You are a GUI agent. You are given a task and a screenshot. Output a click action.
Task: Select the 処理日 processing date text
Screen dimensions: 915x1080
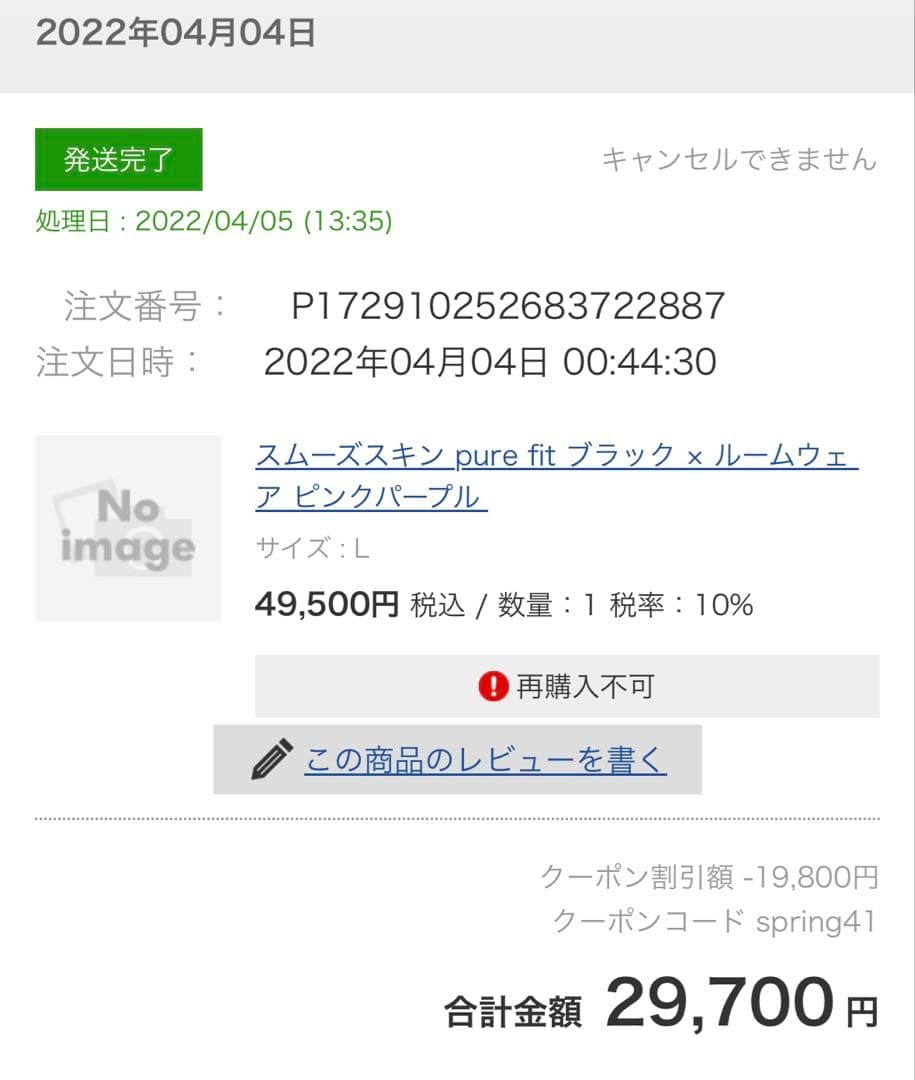(212, 221)
